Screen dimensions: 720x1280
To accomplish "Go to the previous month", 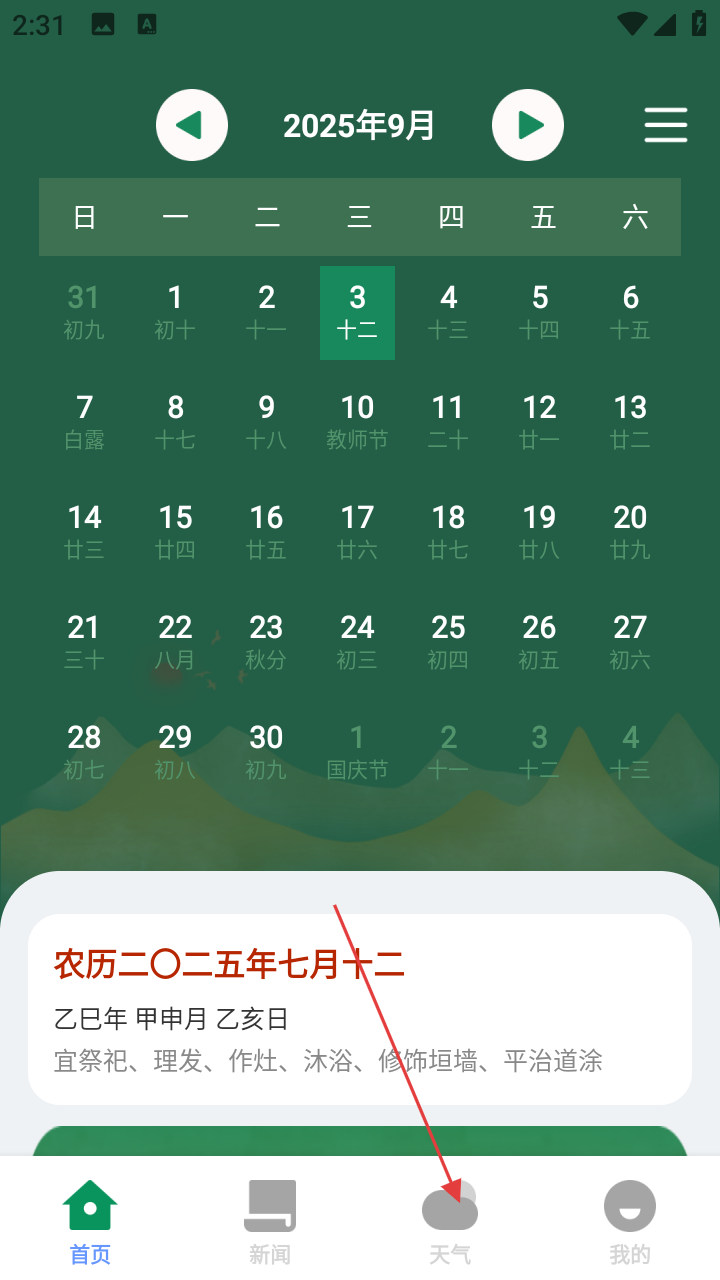I will [x=192, y=125].
